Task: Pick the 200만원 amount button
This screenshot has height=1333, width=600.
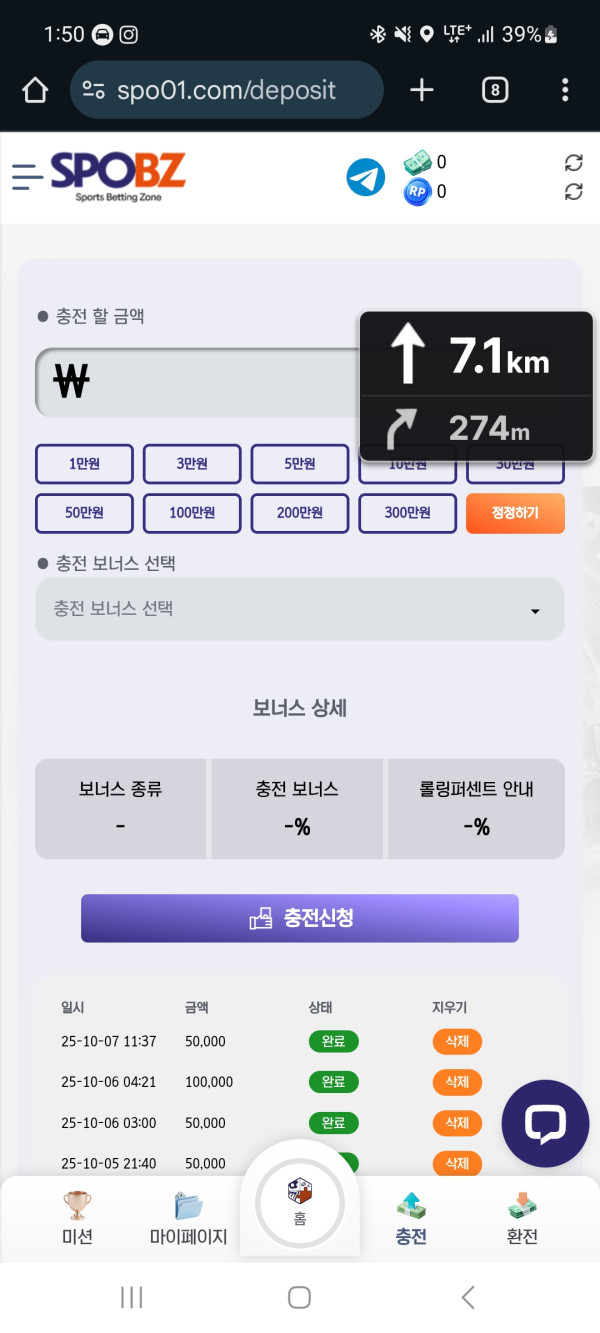Action: click(300, 513)
